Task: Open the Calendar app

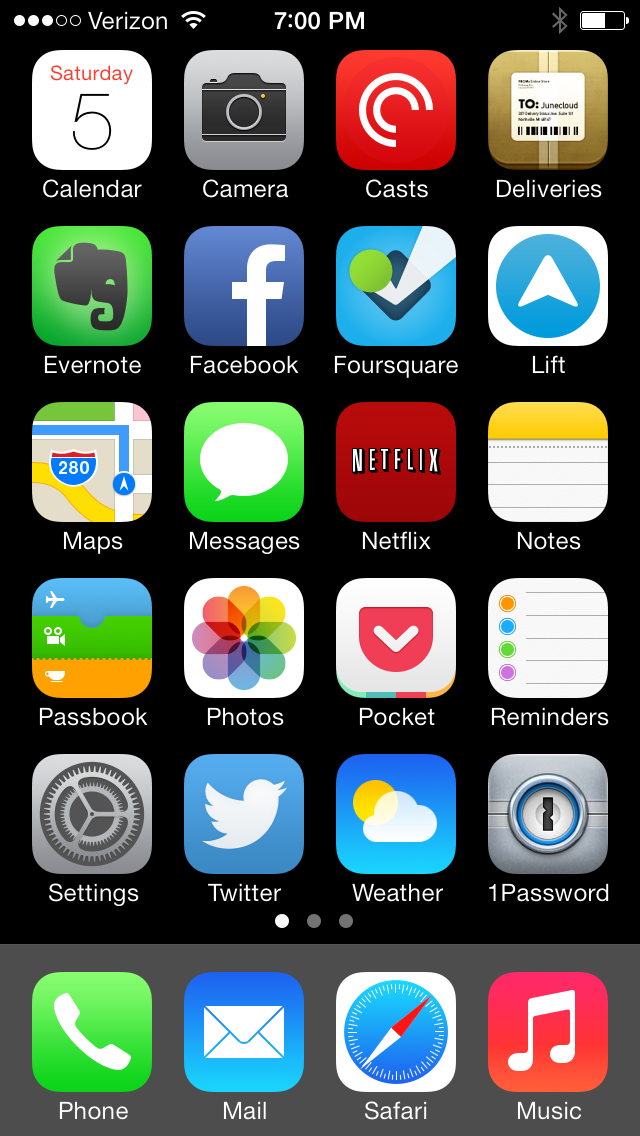Action: coord(92,110)
